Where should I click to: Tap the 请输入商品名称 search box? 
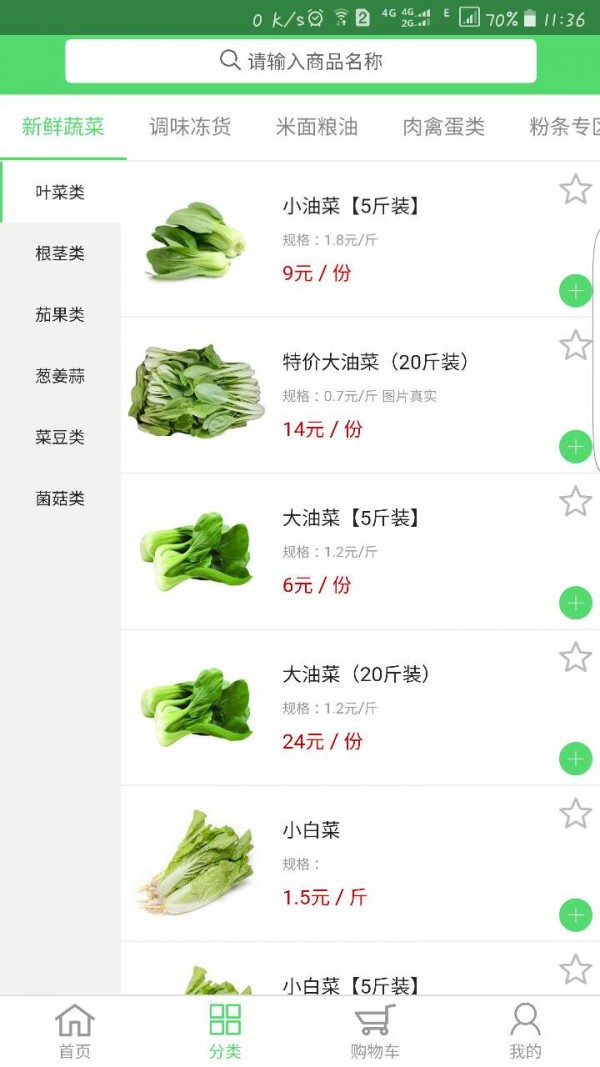300,61
